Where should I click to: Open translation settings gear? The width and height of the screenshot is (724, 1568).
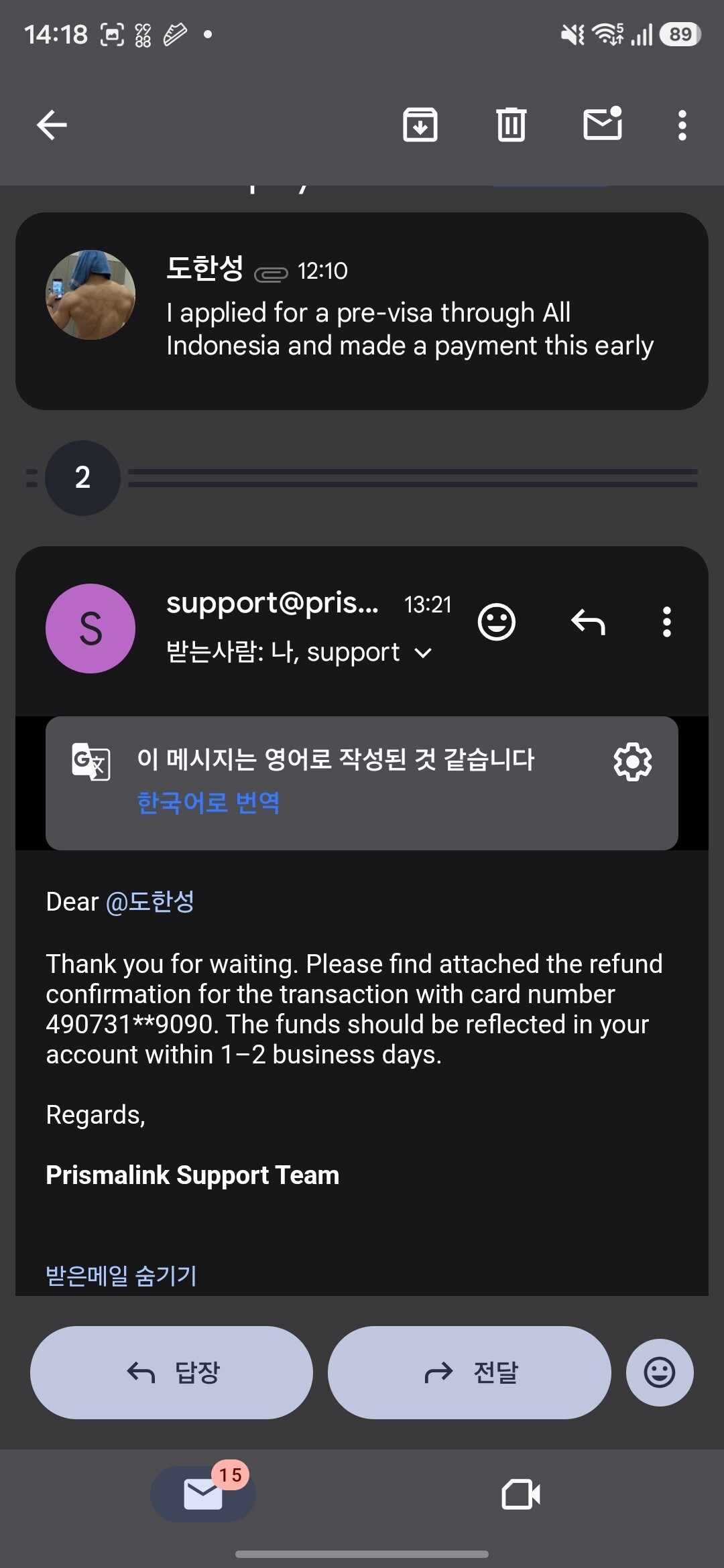[x=632, y=762]
